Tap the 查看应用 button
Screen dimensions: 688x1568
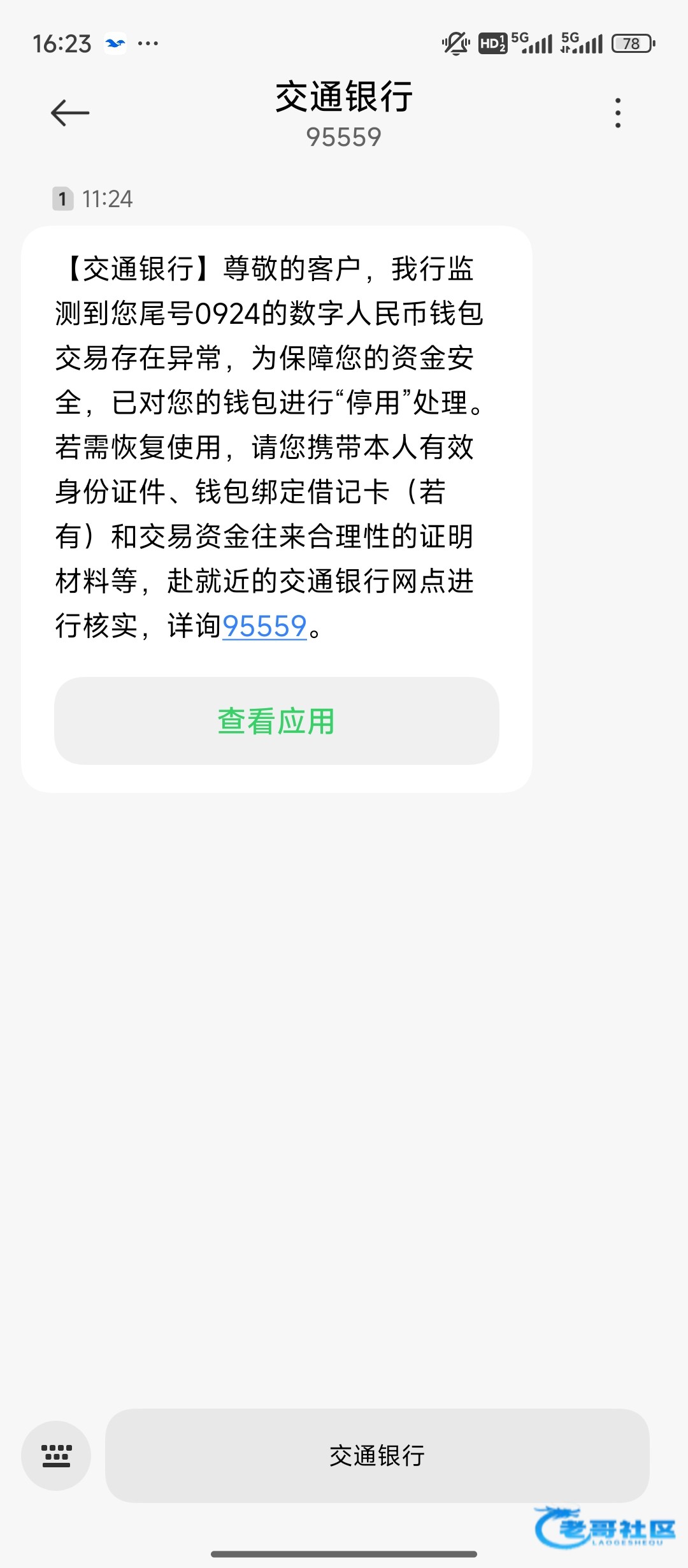276,721
